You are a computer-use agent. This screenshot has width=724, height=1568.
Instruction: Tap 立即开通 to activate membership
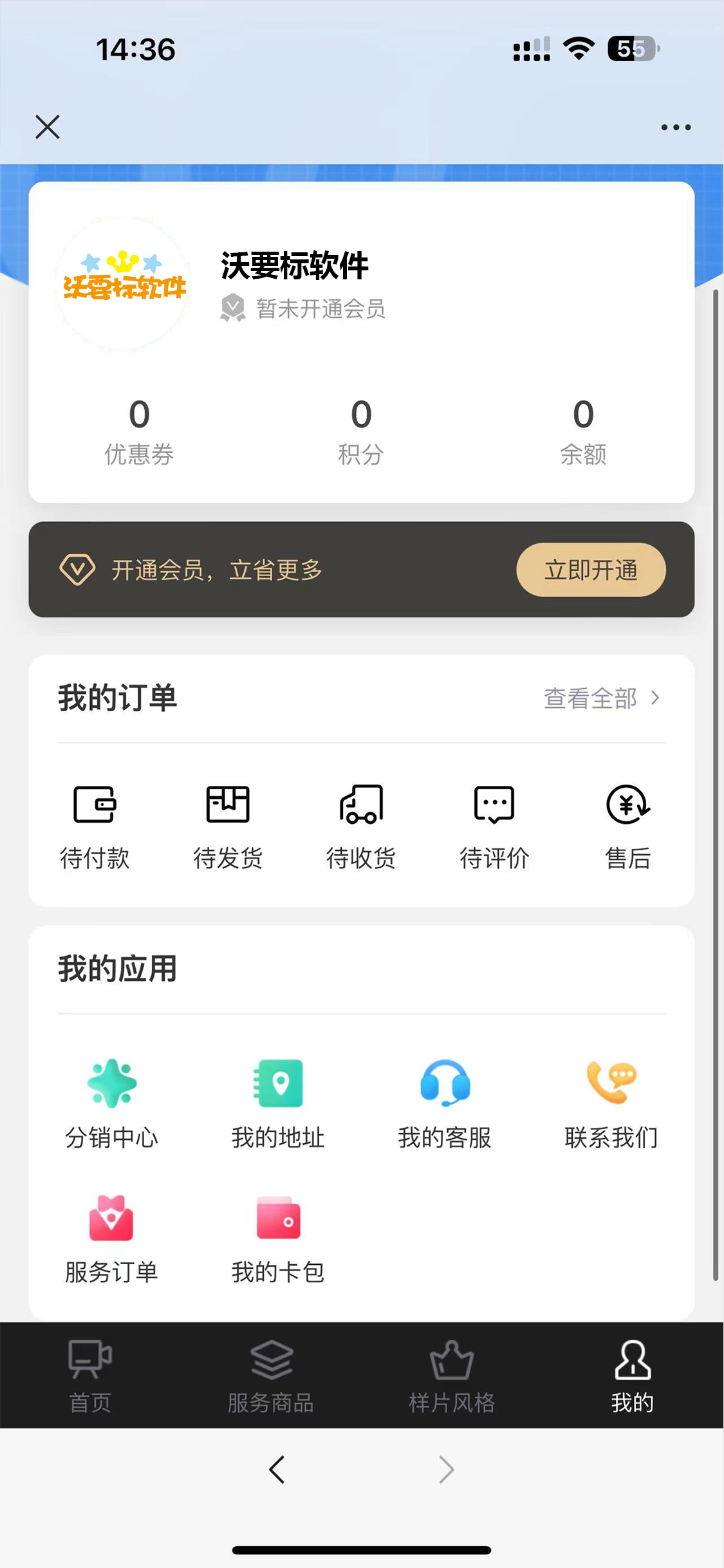tap(591, 570)
